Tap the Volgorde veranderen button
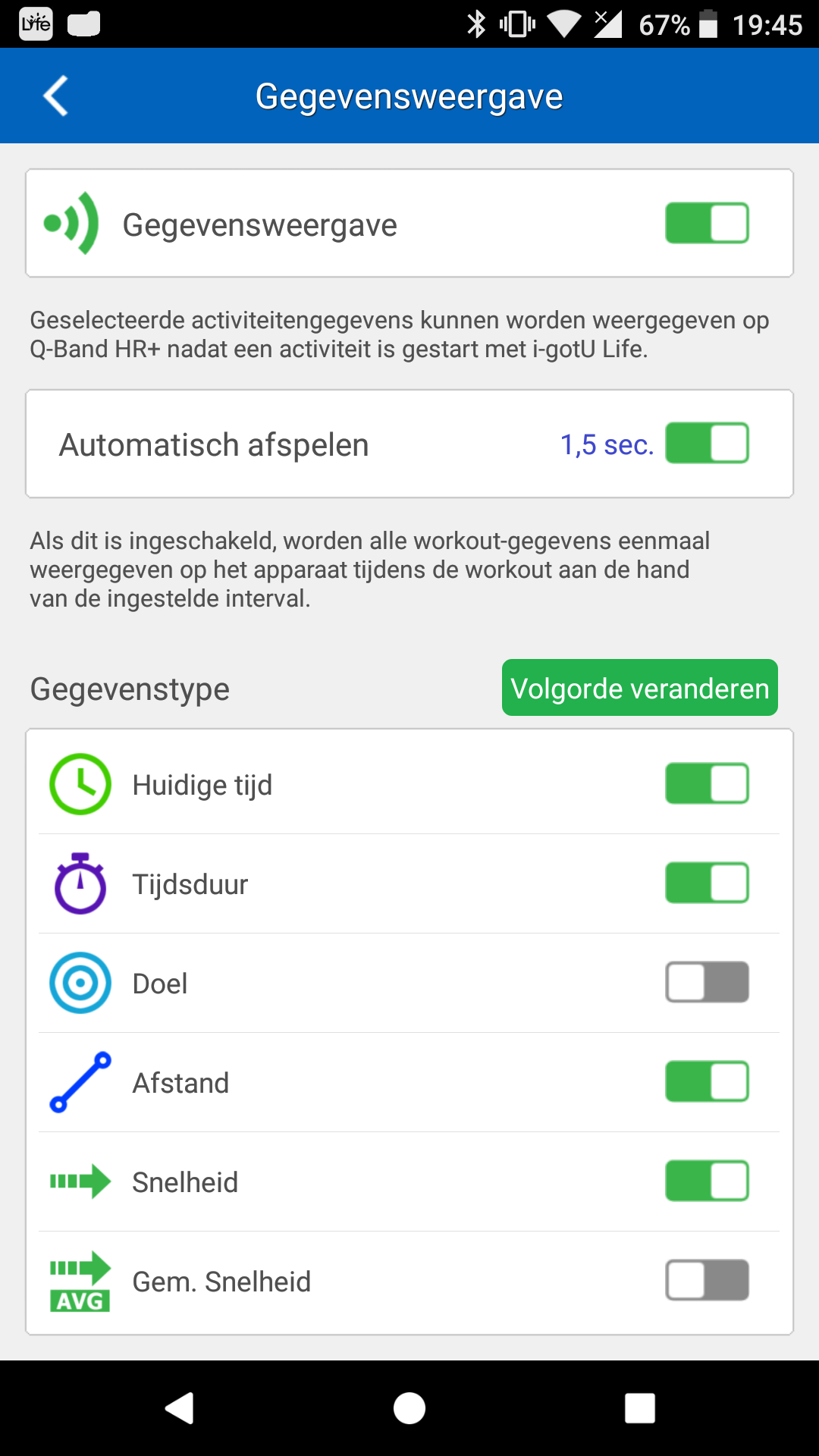Screen dimensions: 819x1456 pyautogui.click(x=640, y=688)
